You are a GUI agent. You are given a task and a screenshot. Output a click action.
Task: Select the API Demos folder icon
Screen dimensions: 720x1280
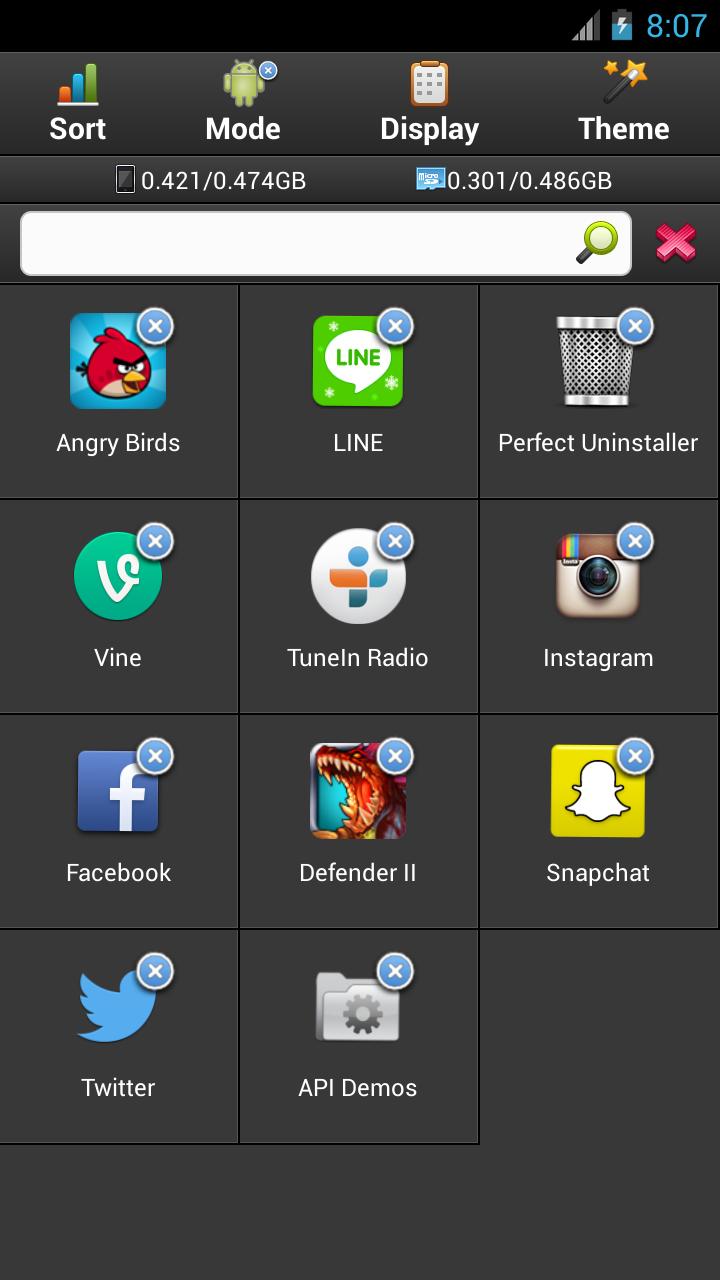(357, 1005)
